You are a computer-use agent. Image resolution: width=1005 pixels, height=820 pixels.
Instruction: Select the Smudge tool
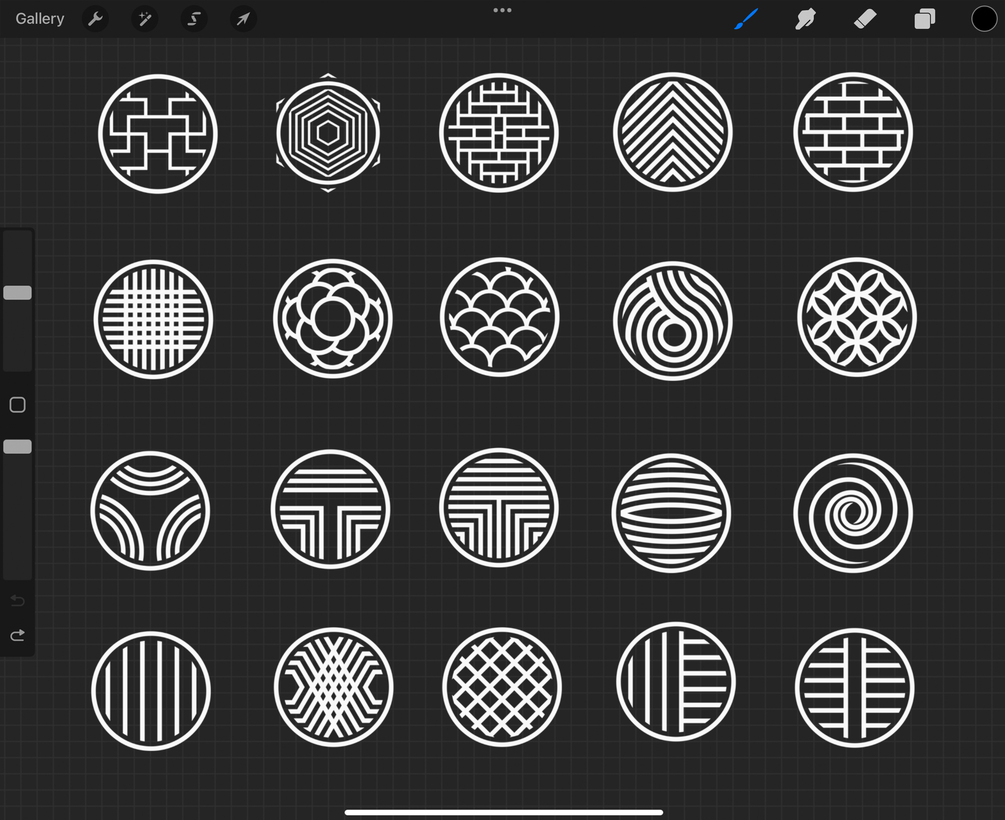coord(805,18)
